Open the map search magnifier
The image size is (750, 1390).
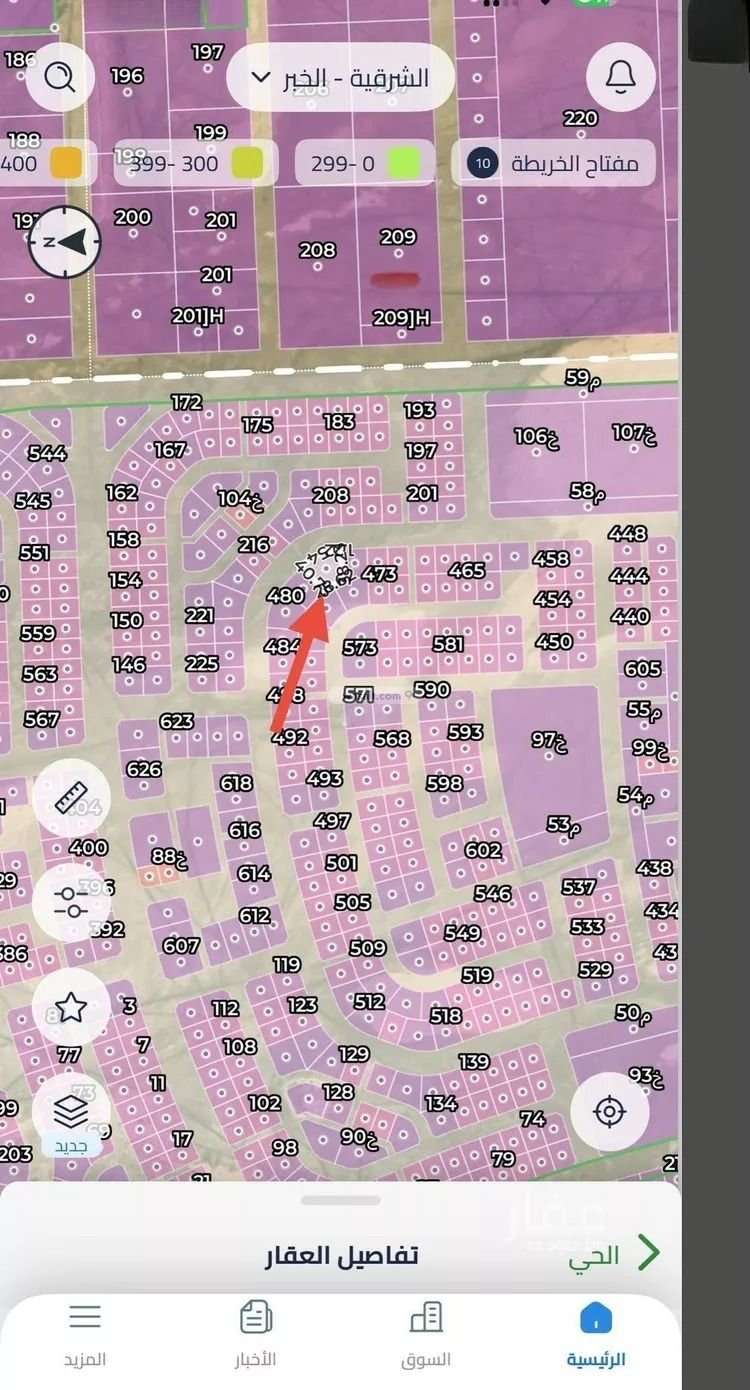[60, 76]
